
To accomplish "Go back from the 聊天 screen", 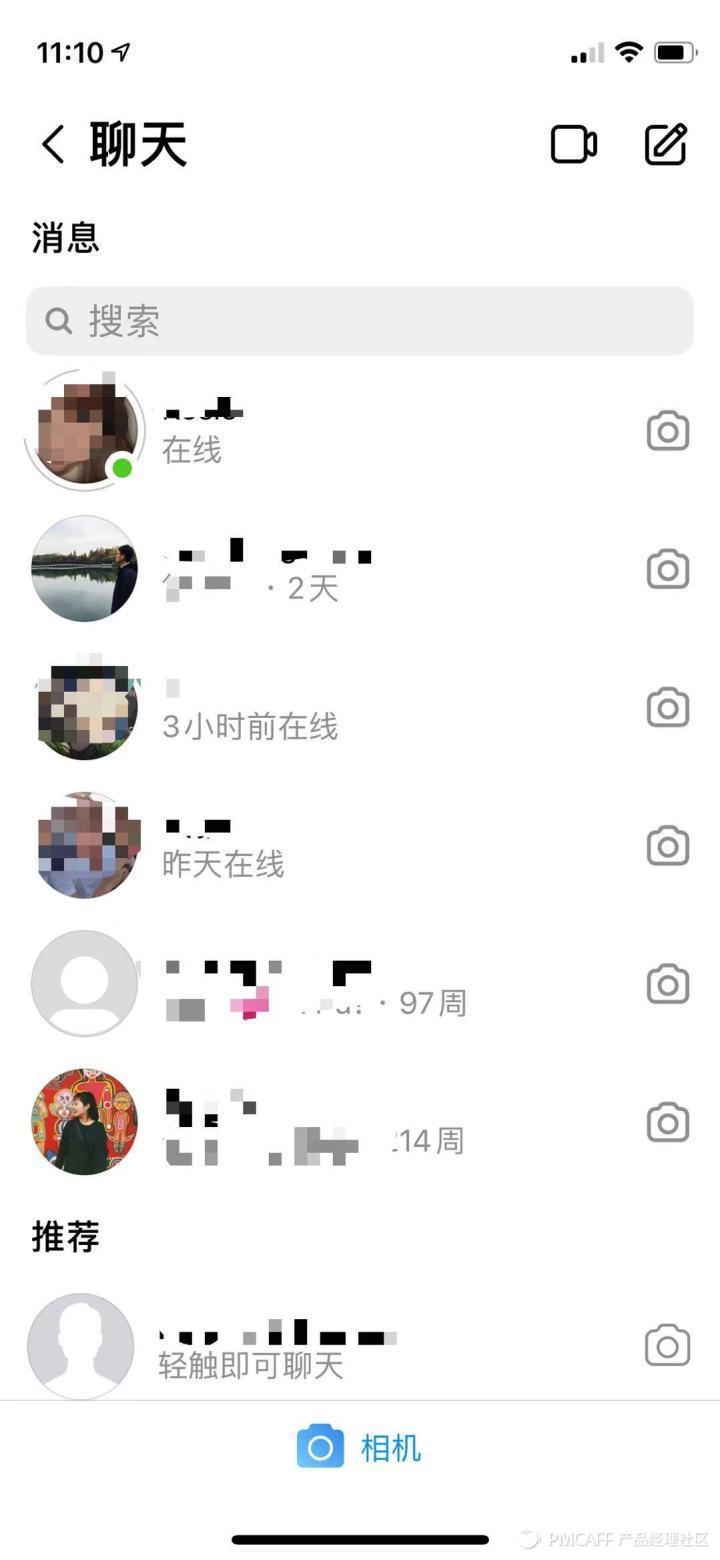I will tap(53, 145).
